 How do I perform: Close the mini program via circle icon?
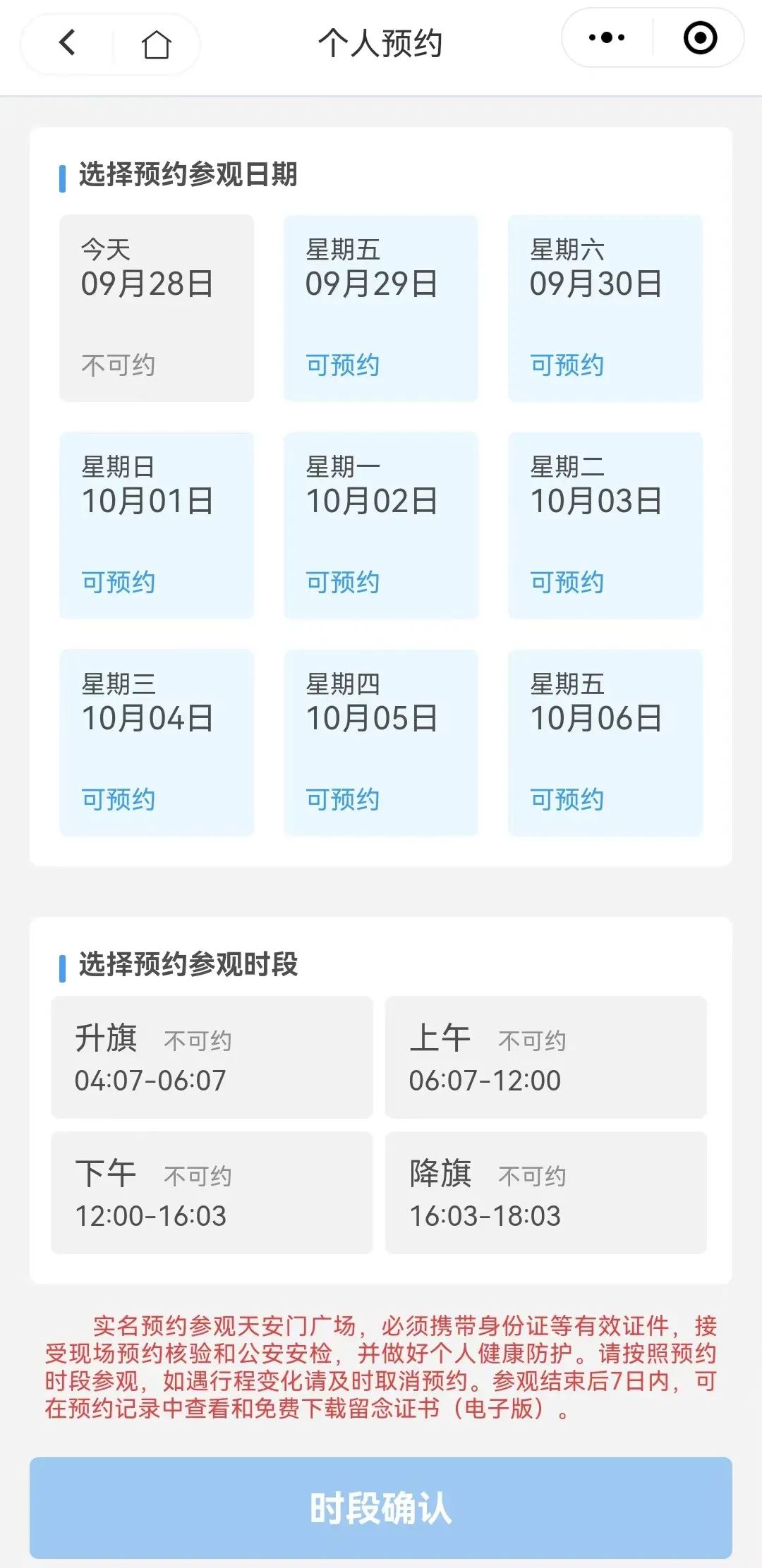[700, 38]
